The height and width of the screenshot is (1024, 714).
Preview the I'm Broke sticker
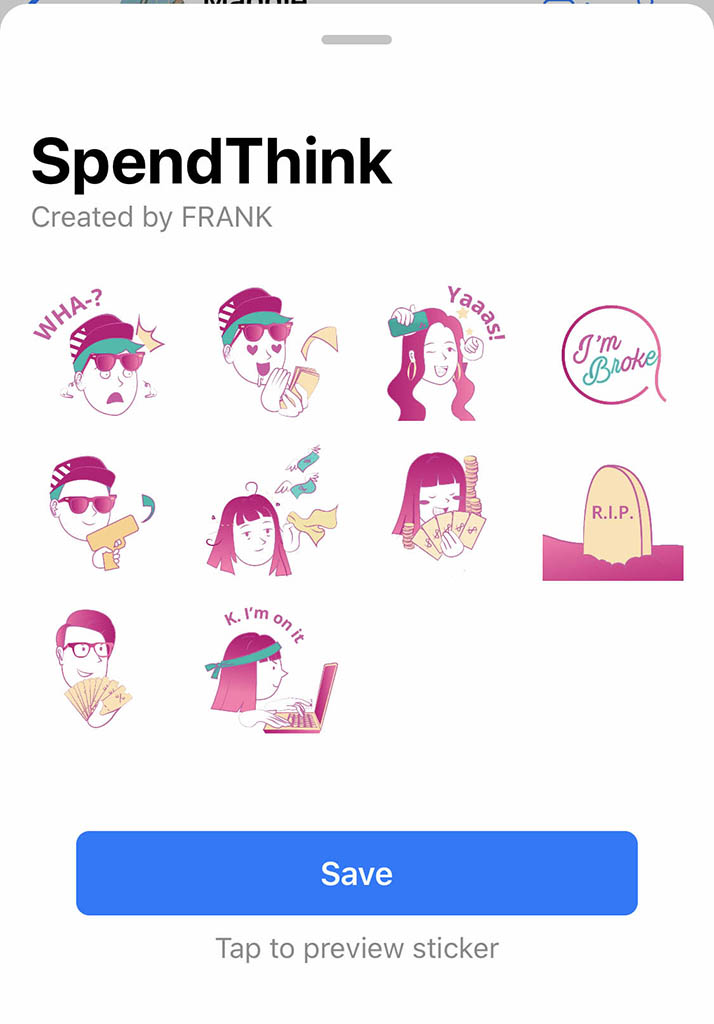(x=613, y=355)
